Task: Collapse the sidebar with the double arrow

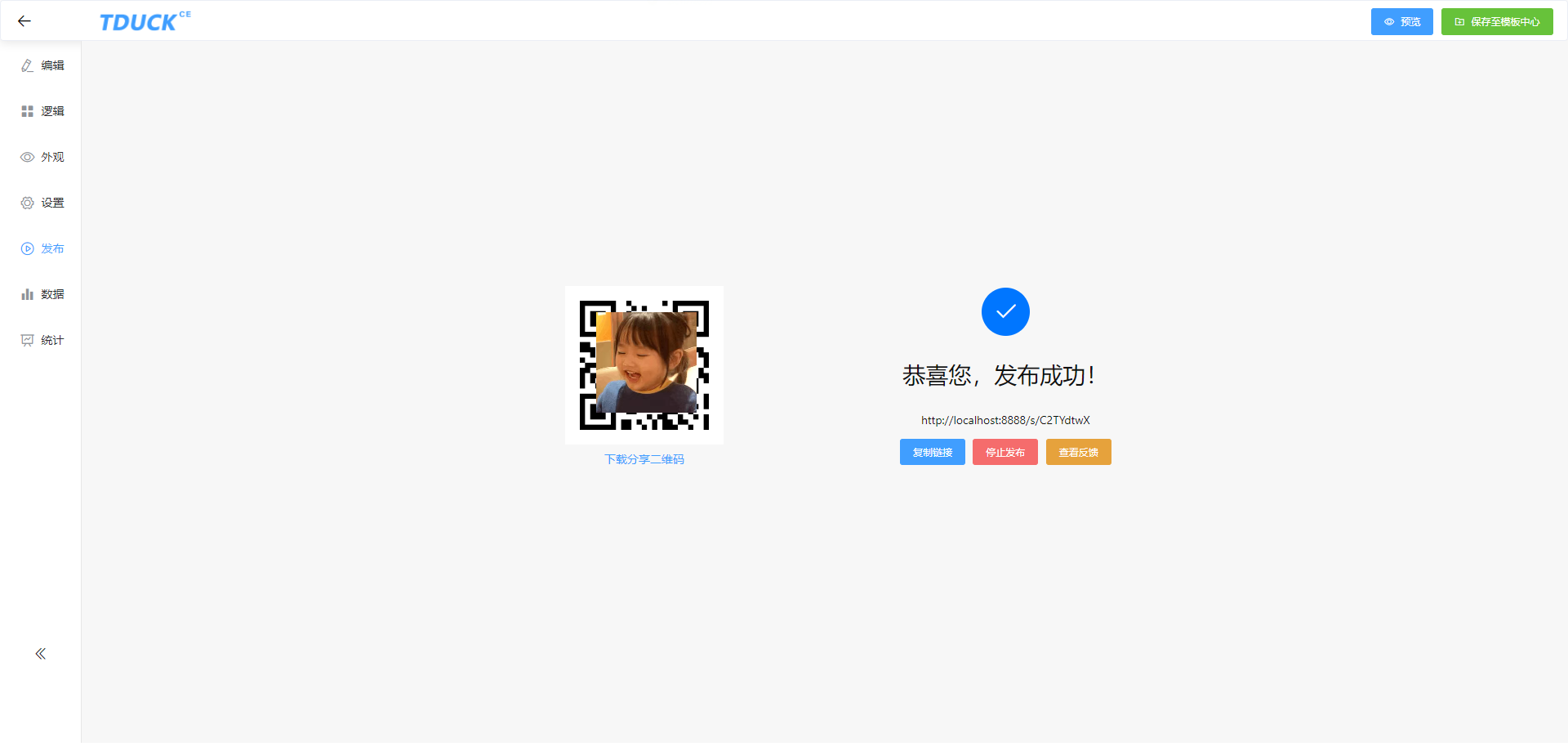Action: coord(40,654)
